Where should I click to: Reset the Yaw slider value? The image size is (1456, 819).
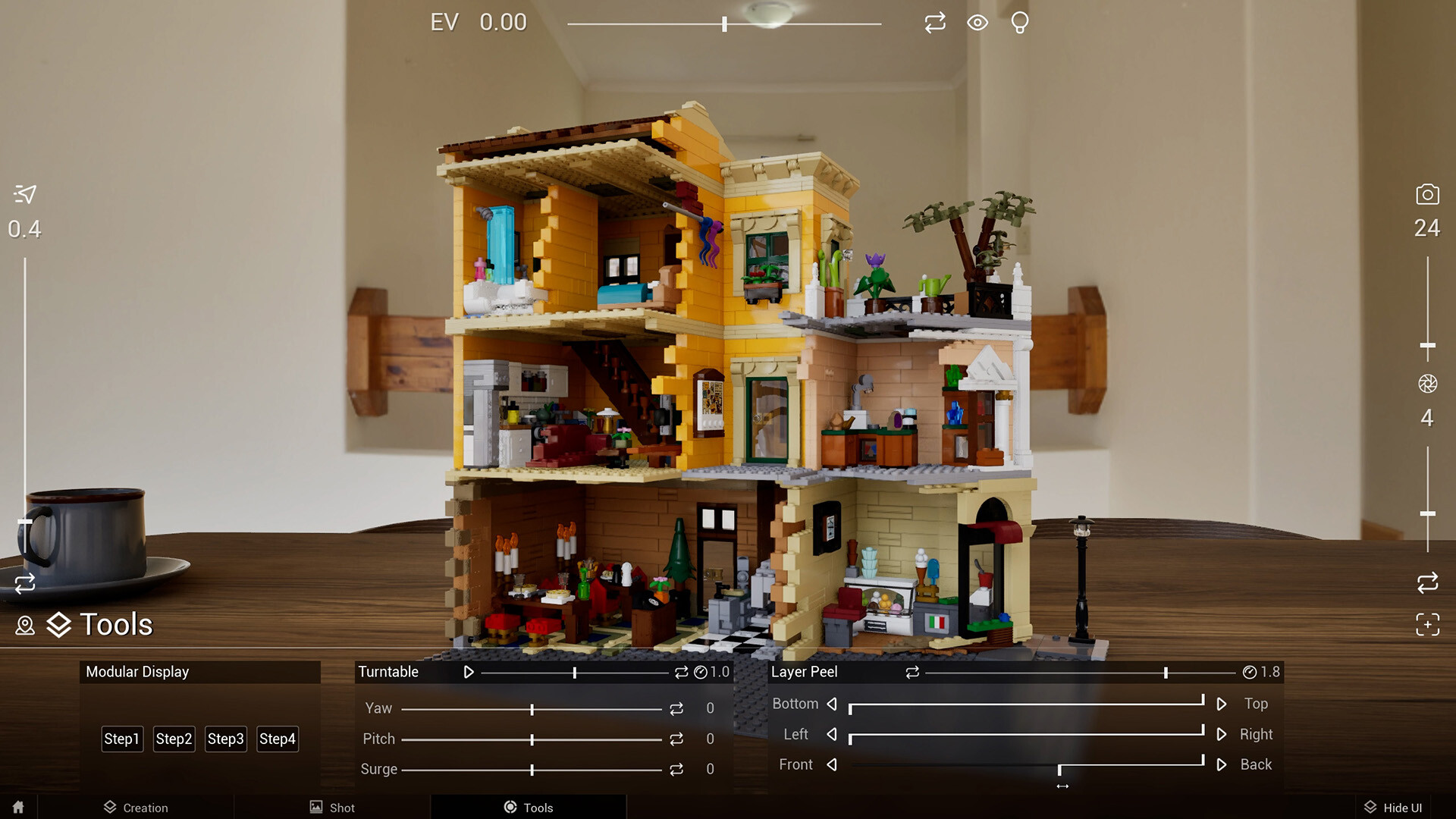pos(676,708)
